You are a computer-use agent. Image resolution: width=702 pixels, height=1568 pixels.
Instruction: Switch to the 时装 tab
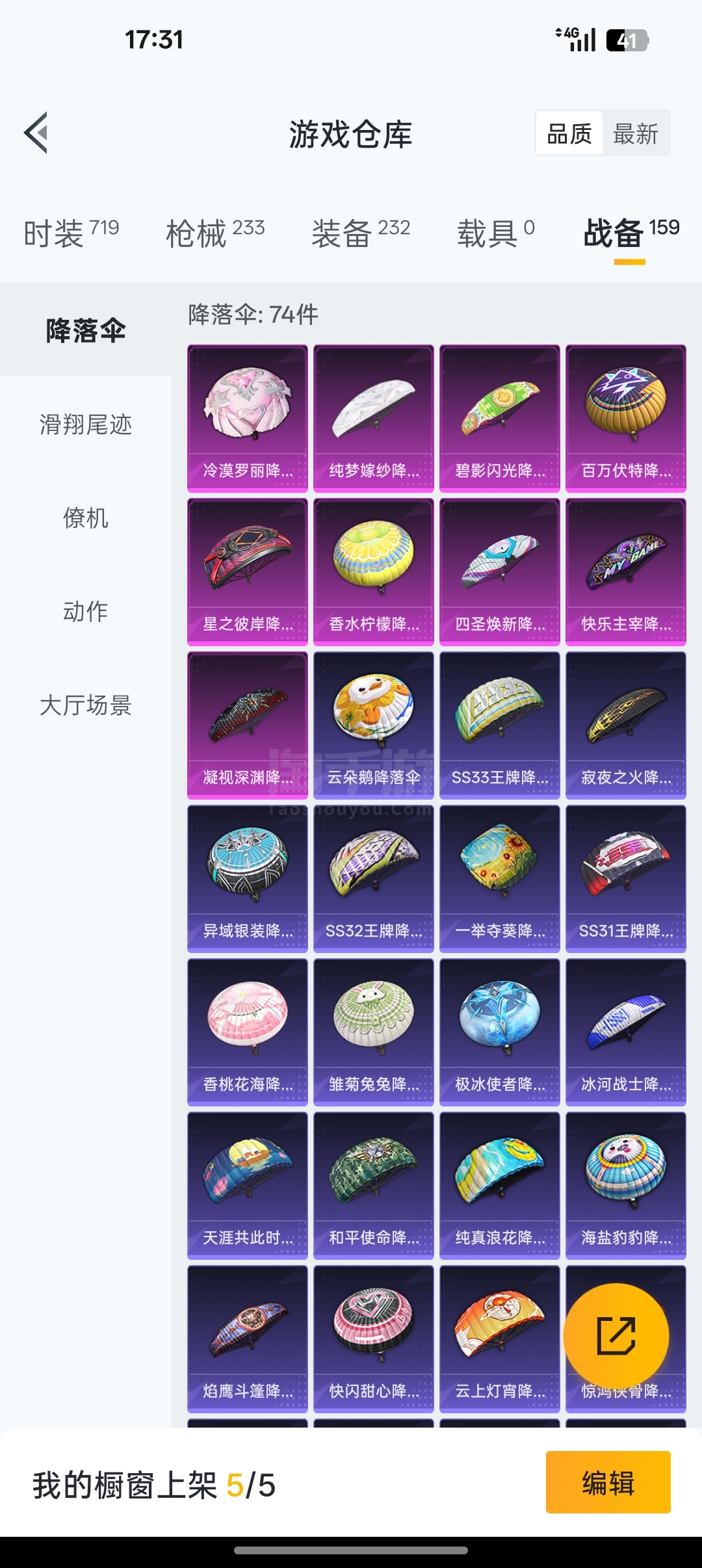[x=71, y=233]
